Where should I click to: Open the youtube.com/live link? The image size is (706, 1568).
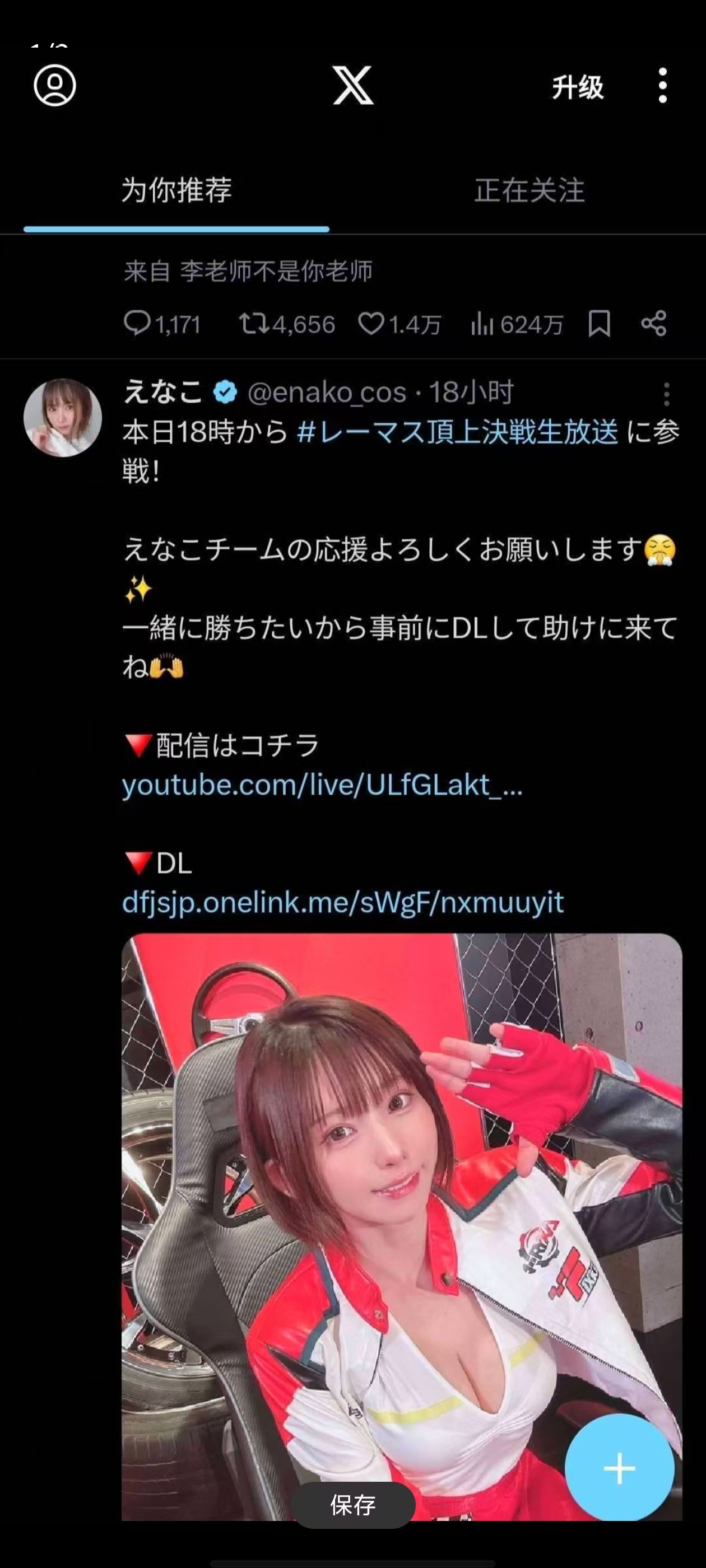pos(322,785)
